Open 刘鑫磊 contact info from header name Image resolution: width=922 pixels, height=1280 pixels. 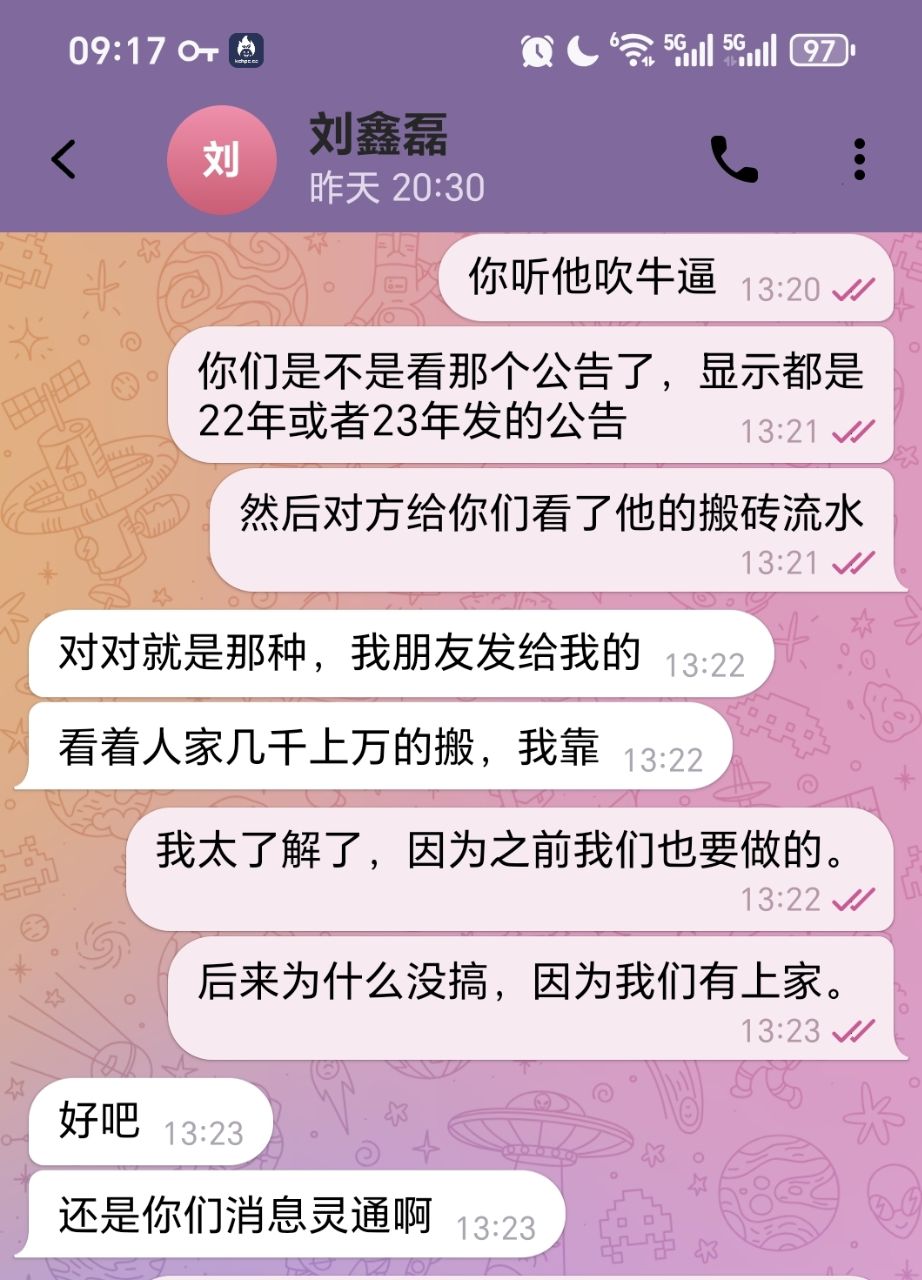pos(380,136)
